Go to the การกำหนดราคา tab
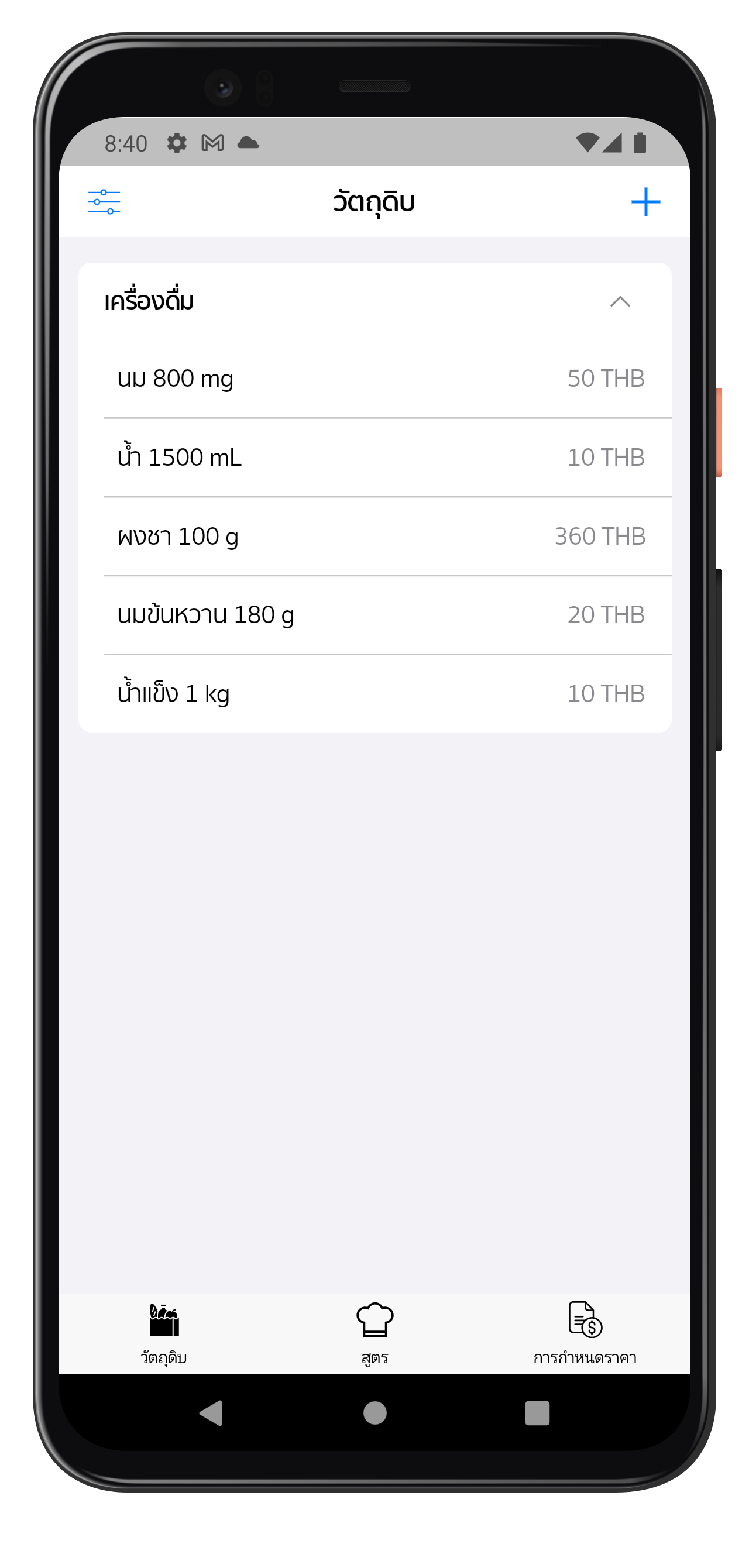 tap(585, 1333)
